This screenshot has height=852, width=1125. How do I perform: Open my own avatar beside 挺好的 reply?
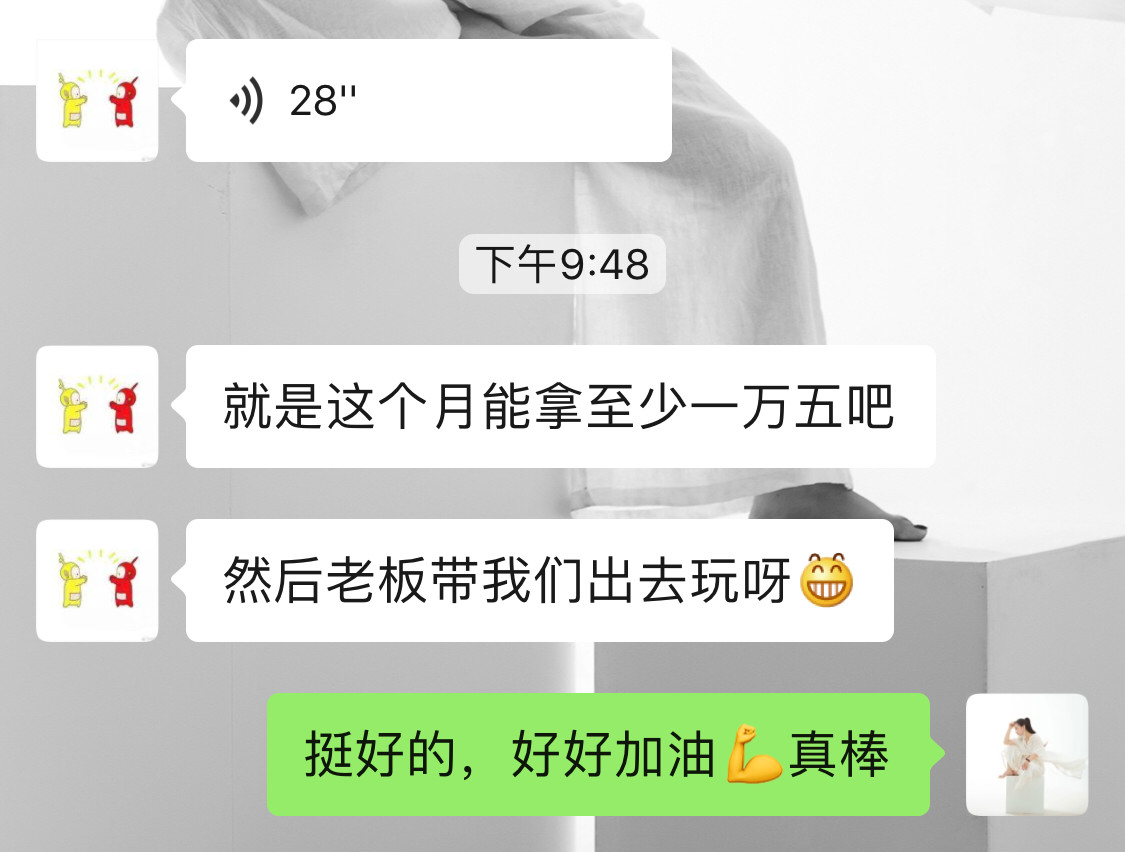point(1027,755)
